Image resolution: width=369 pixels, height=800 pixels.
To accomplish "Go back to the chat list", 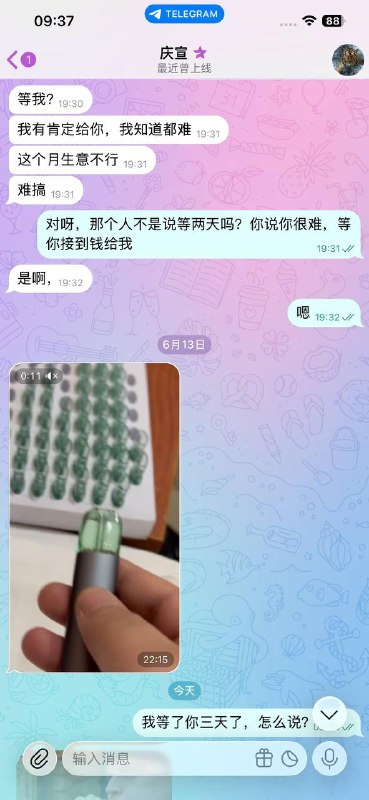I will pyautogui.click(x=21, y=60).
